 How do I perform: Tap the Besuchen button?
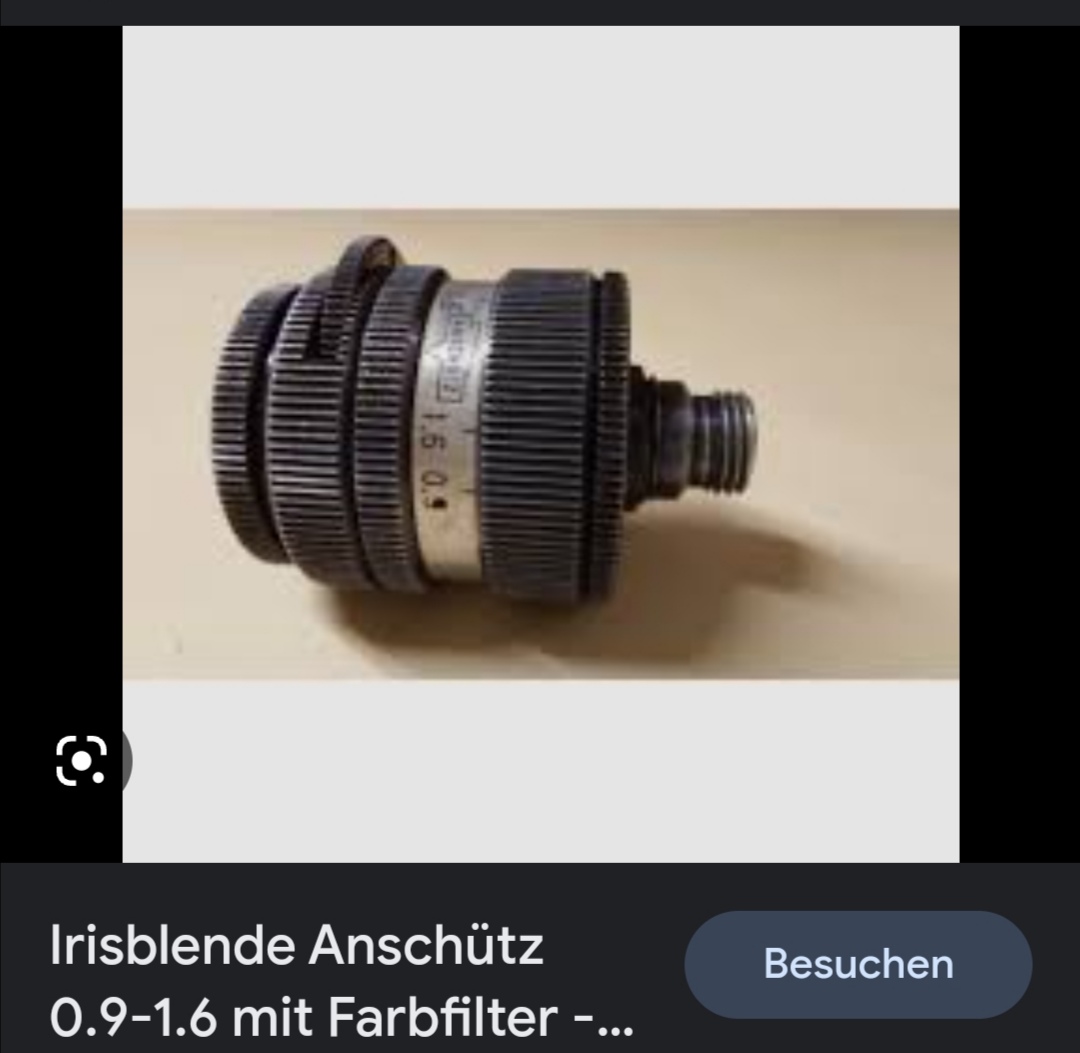point(858,964)
